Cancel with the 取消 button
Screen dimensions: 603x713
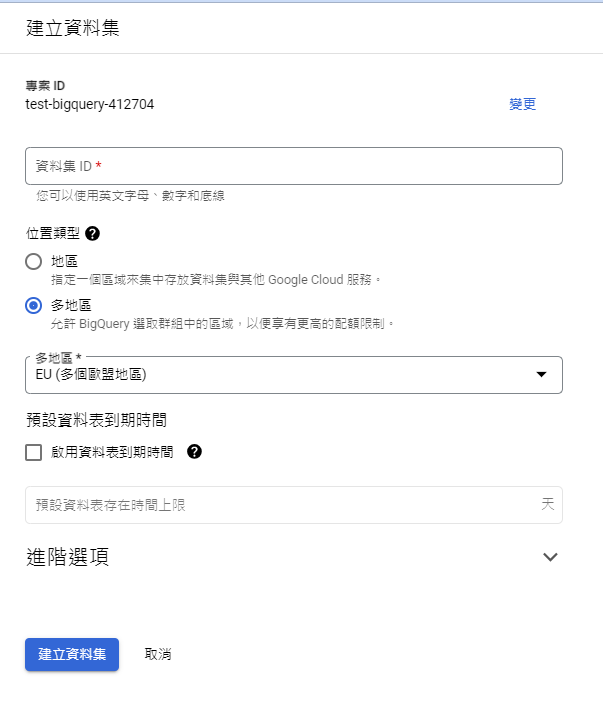pos(158,654)
